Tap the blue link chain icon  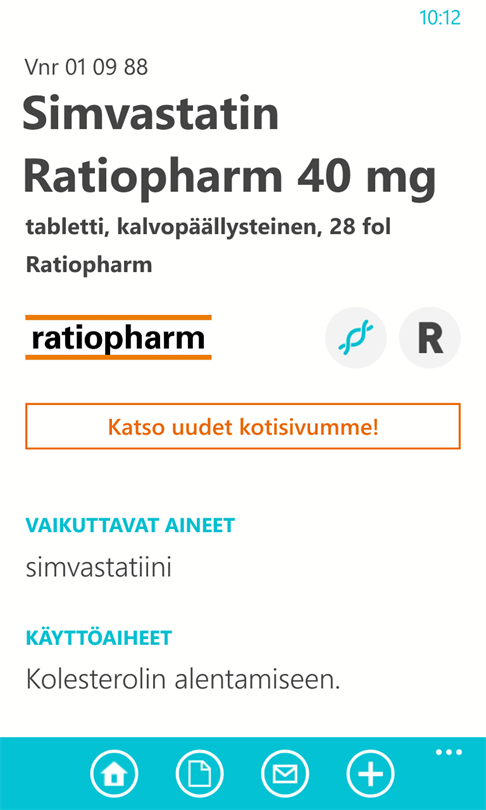click(x=356, y=337)
